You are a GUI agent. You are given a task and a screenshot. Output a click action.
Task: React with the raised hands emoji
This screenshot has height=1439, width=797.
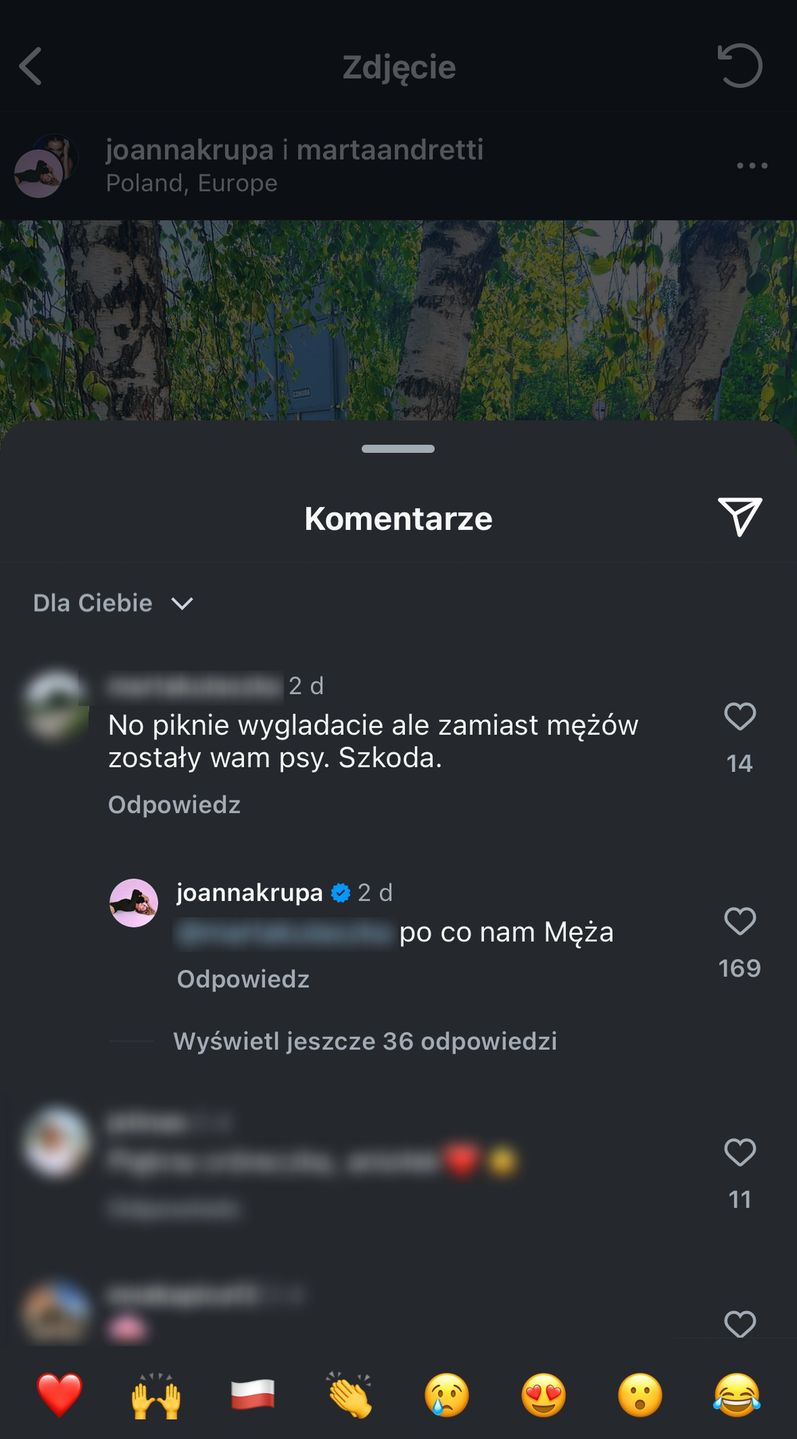tap(156, 1395)
